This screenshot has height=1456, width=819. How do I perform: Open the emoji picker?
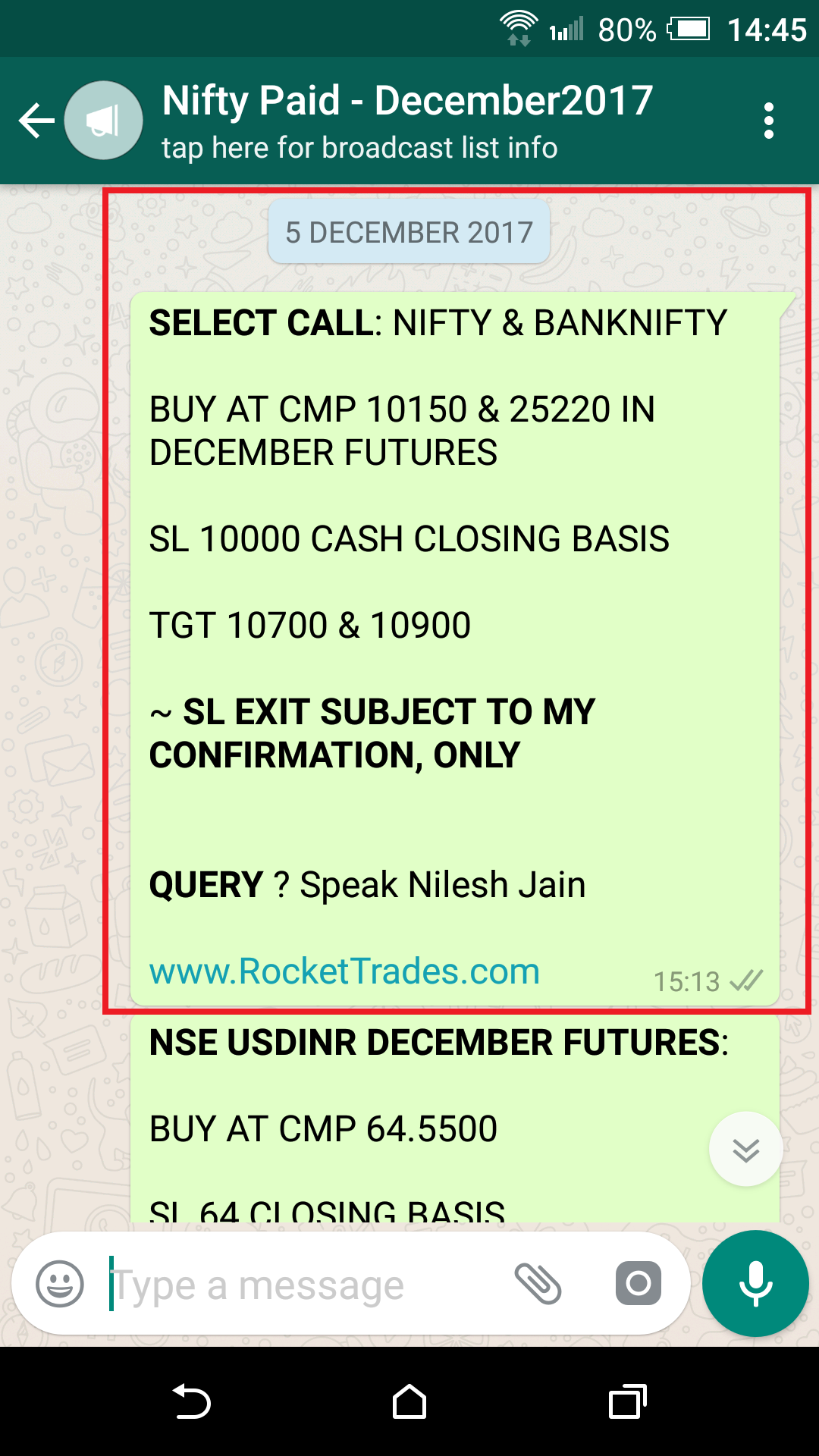[x=60, y=1284]
